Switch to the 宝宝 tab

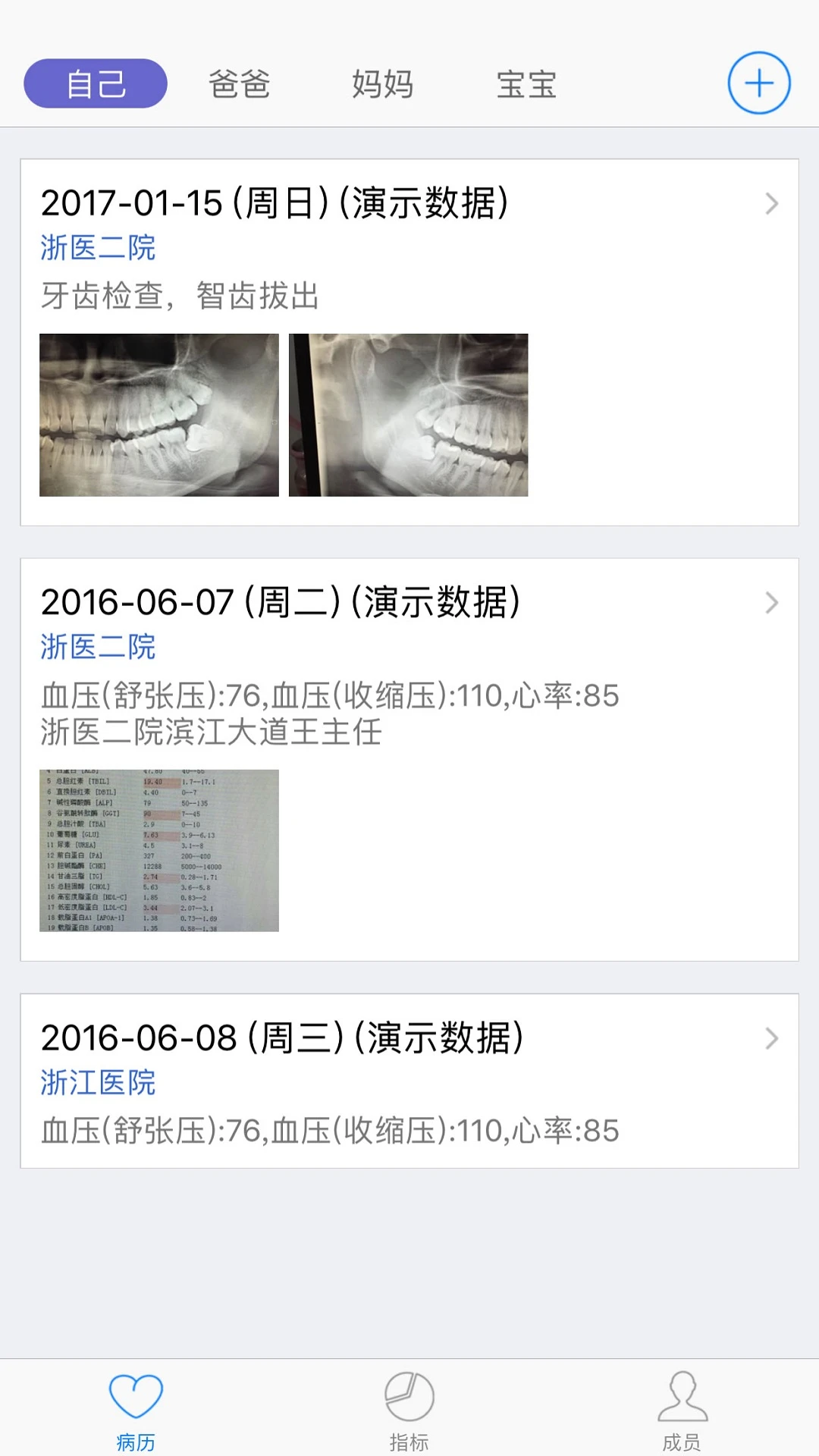[526, 83]
